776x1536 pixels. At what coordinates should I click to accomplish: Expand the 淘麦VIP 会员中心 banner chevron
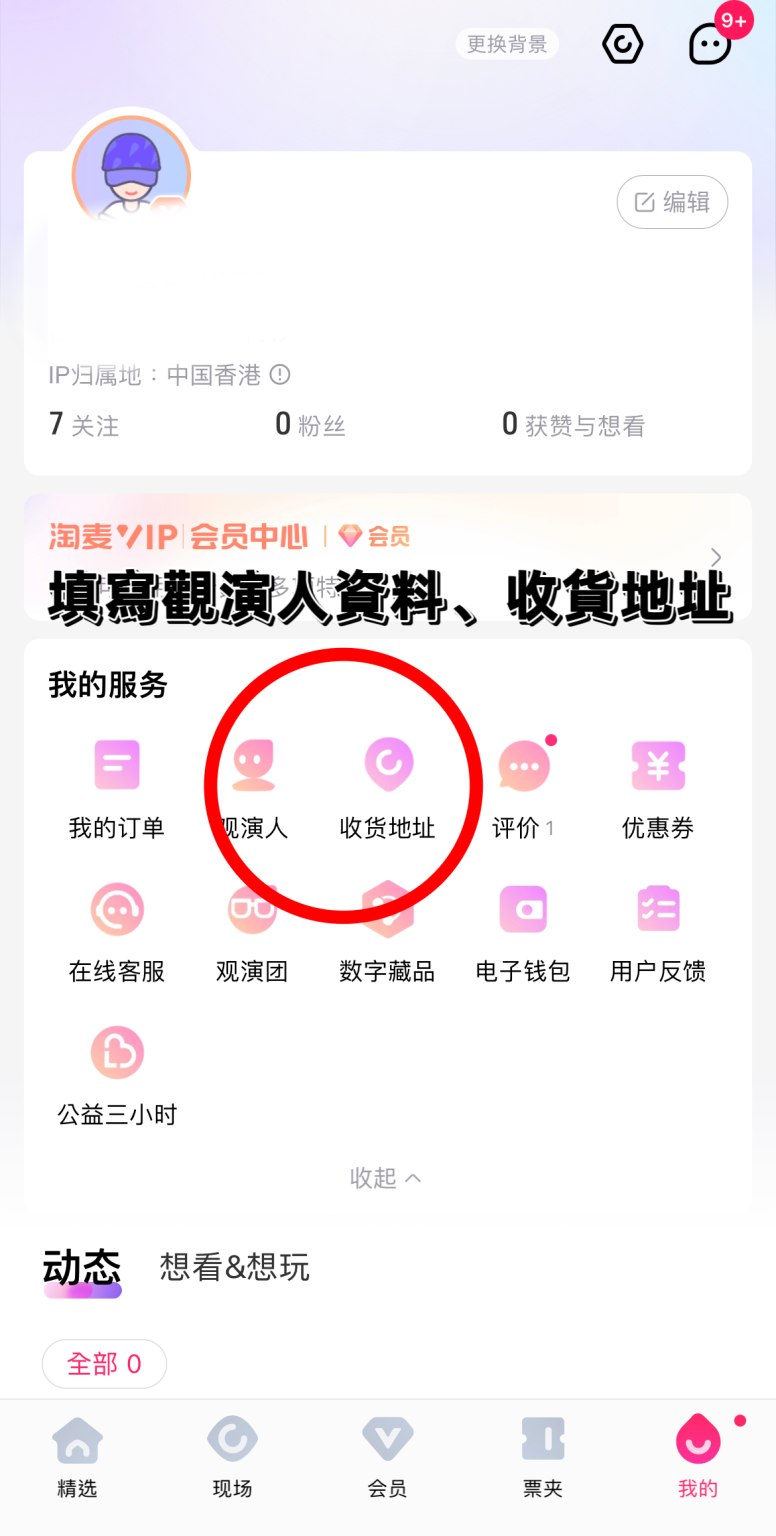point(716,558)
